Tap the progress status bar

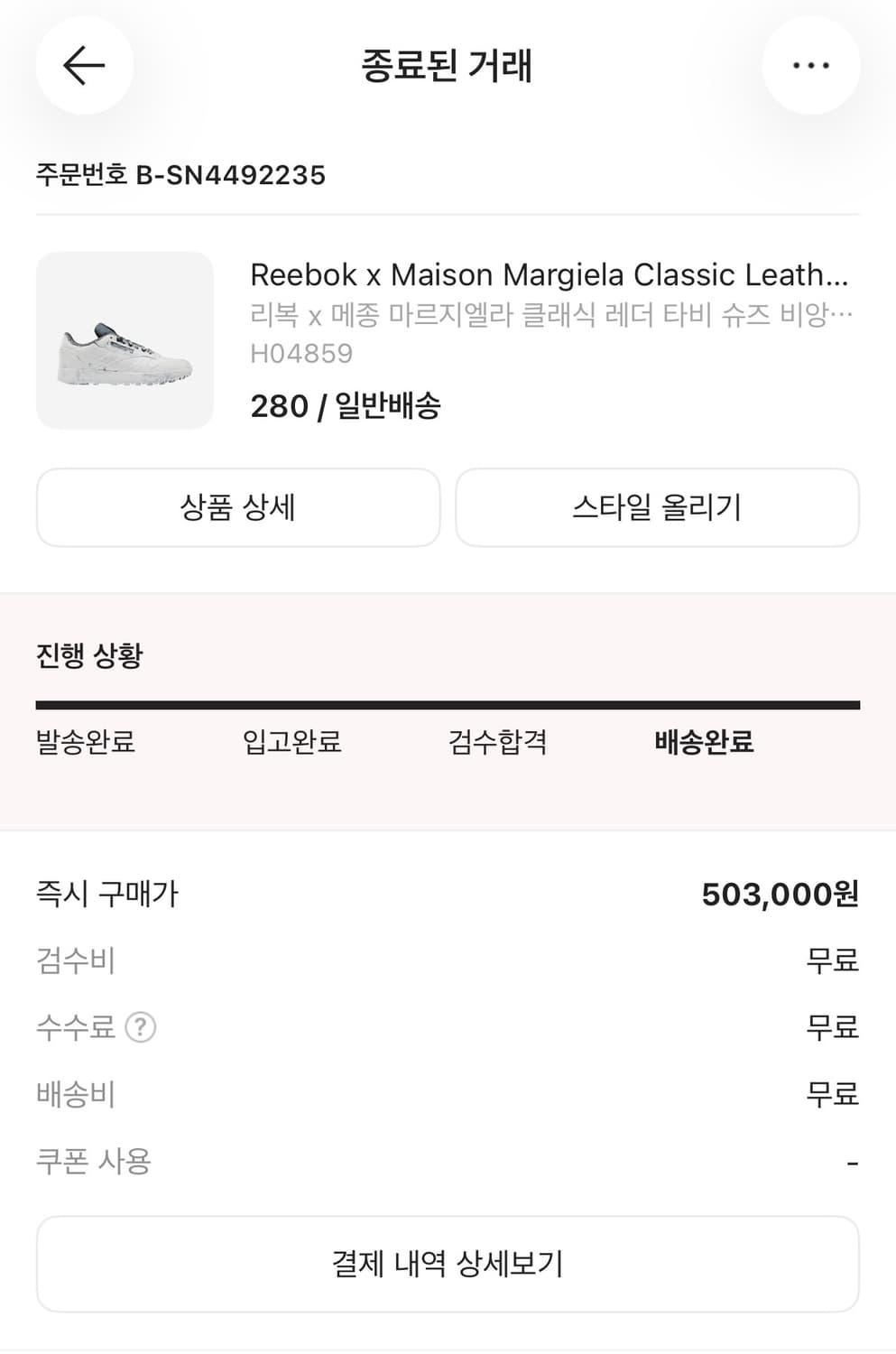448,700
